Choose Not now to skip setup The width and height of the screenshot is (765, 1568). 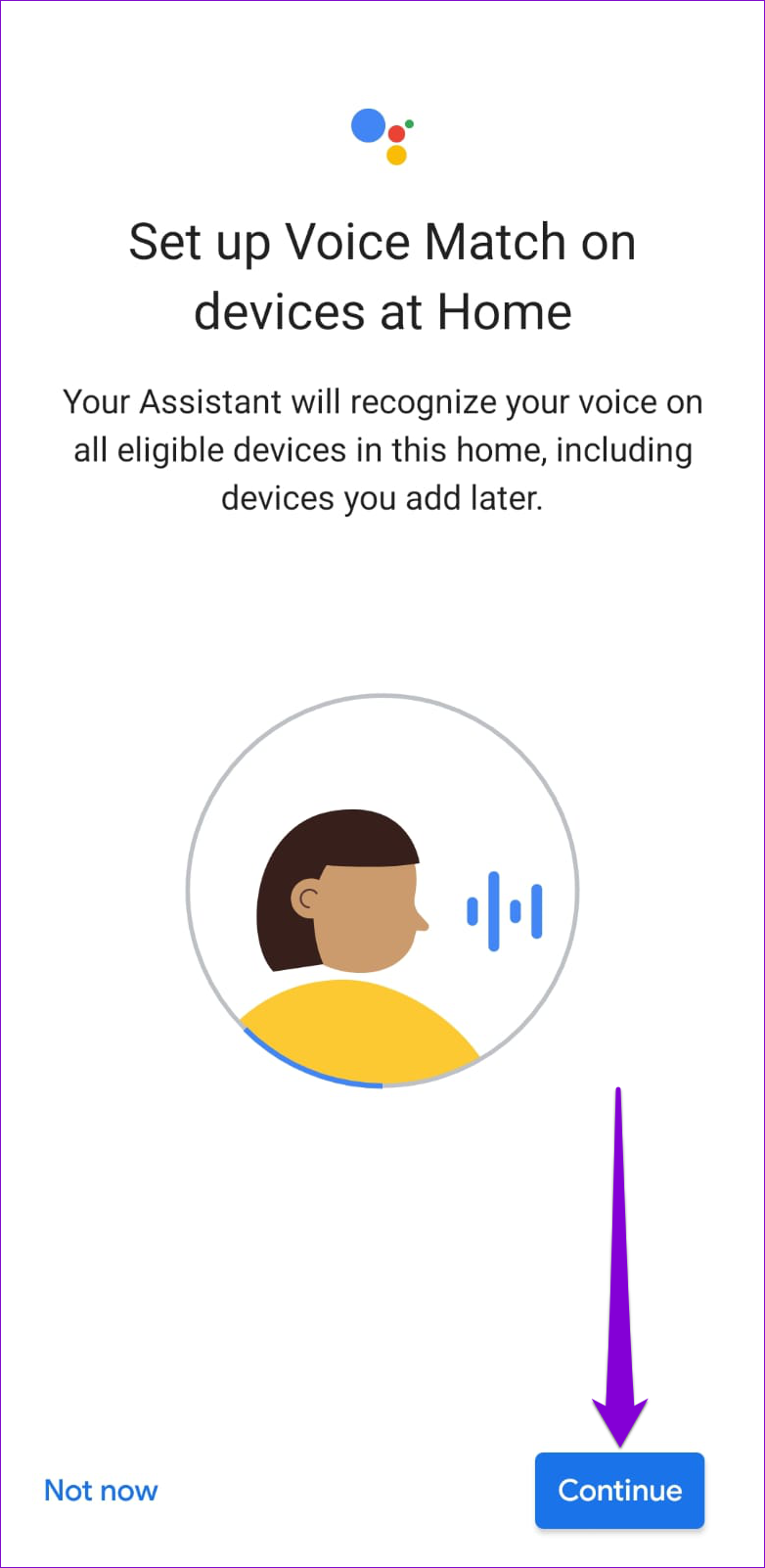(x=101, y=1490)
